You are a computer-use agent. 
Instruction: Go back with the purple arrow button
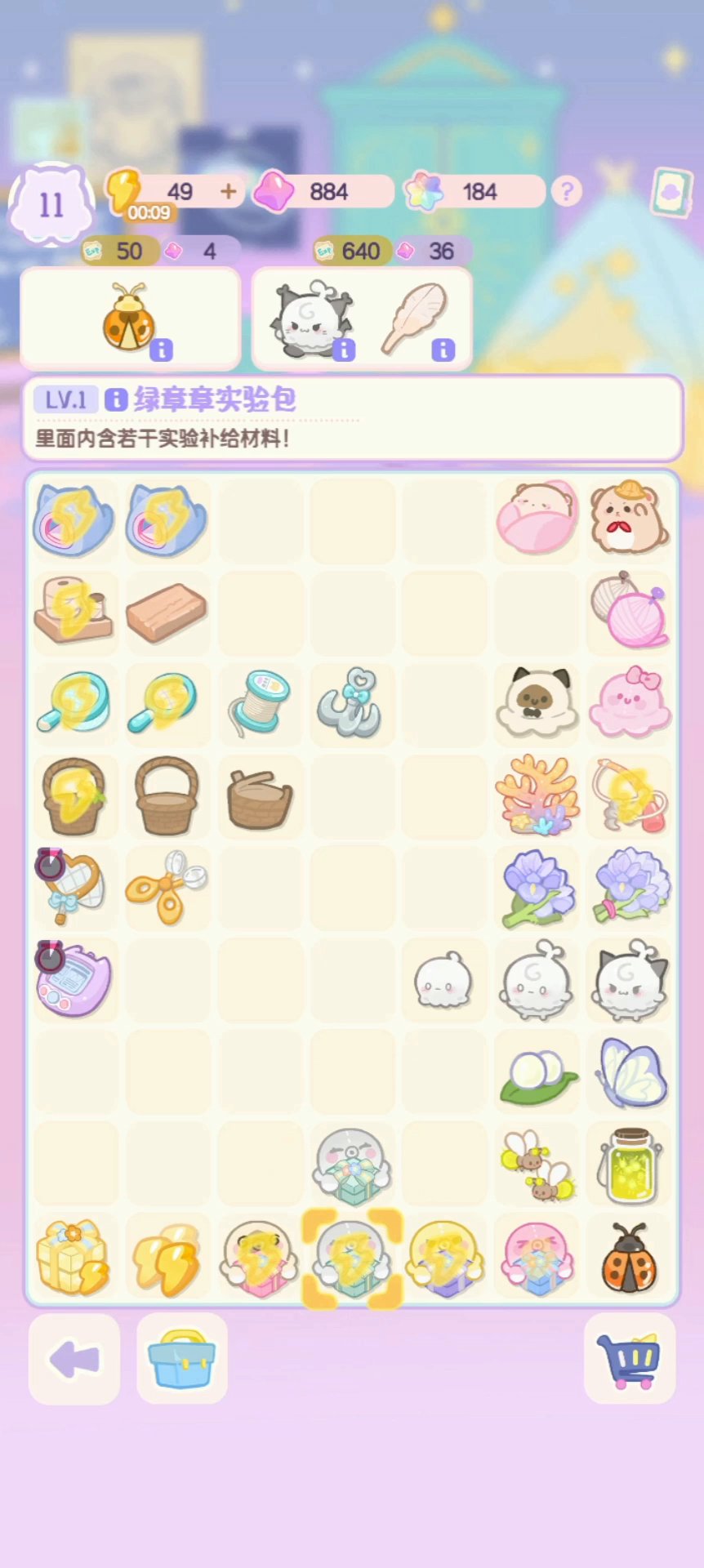pyautogui.click(x=74, y=1360)
